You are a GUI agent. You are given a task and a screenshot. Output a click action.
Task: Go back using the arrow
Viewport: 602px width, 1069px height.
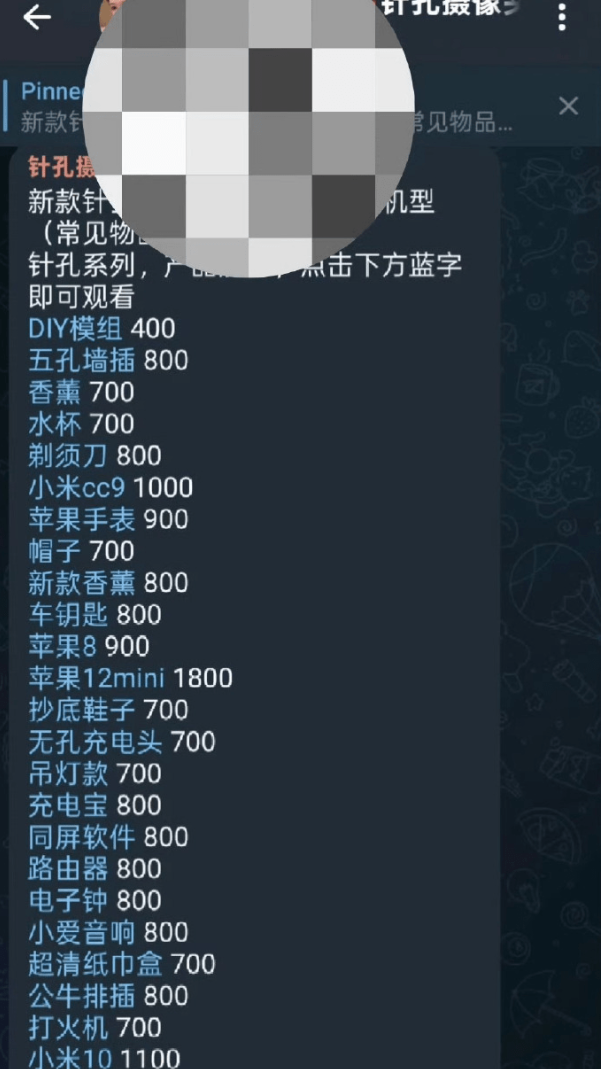37,17
